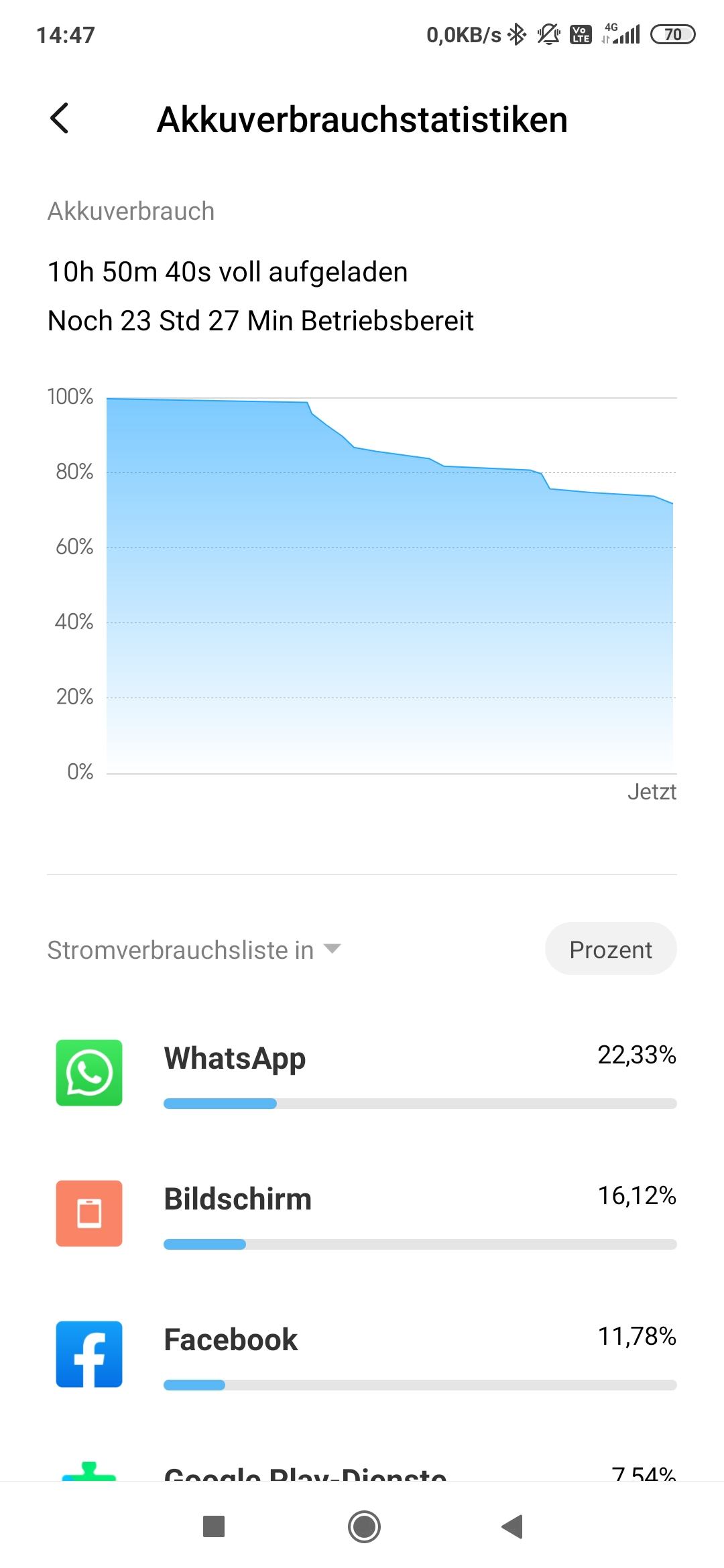Open WhatsApp battery usage details
Image resolution: width=724 pixels, height=1568 pixels.
point(362,1073)
